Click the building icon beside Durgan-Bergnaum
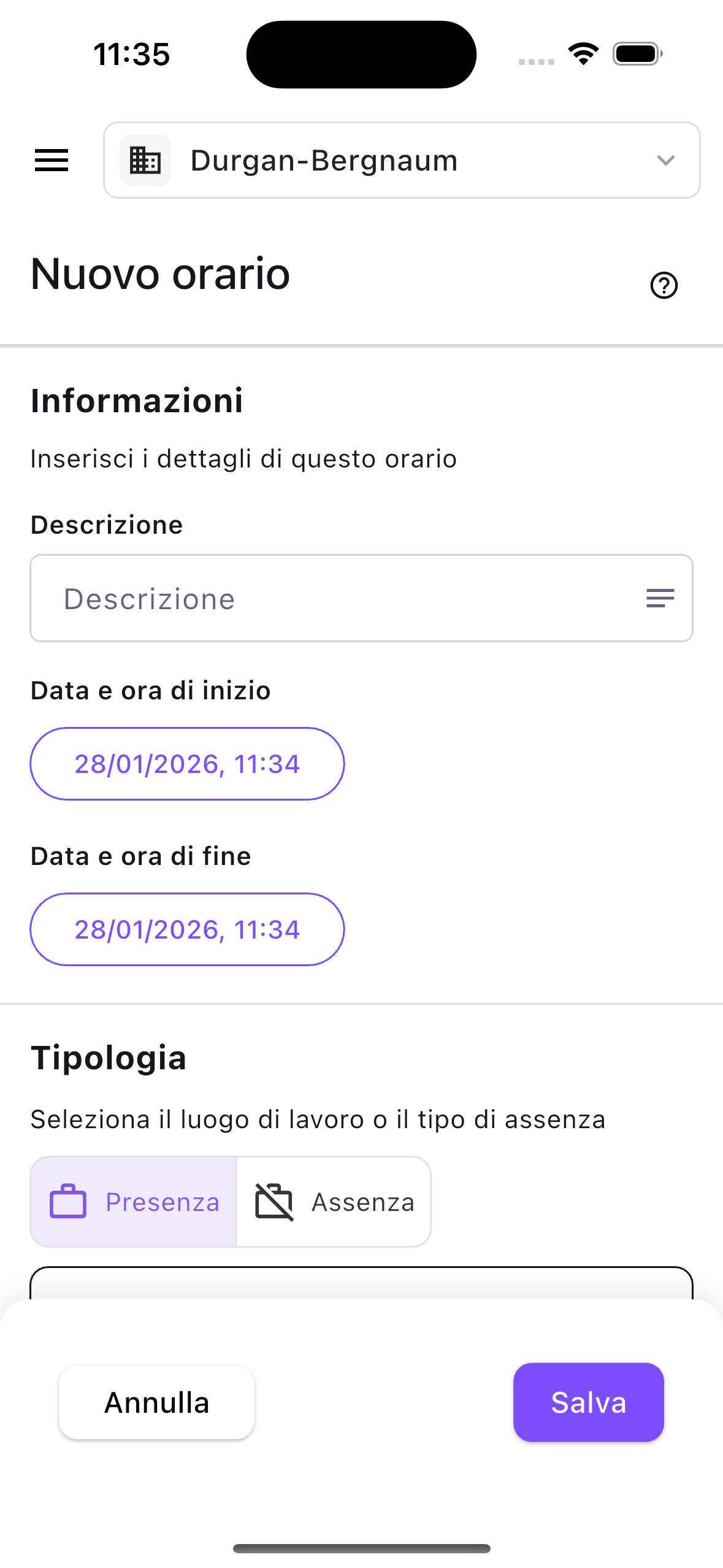This screenshot has width=723, height=1568. 145,160
